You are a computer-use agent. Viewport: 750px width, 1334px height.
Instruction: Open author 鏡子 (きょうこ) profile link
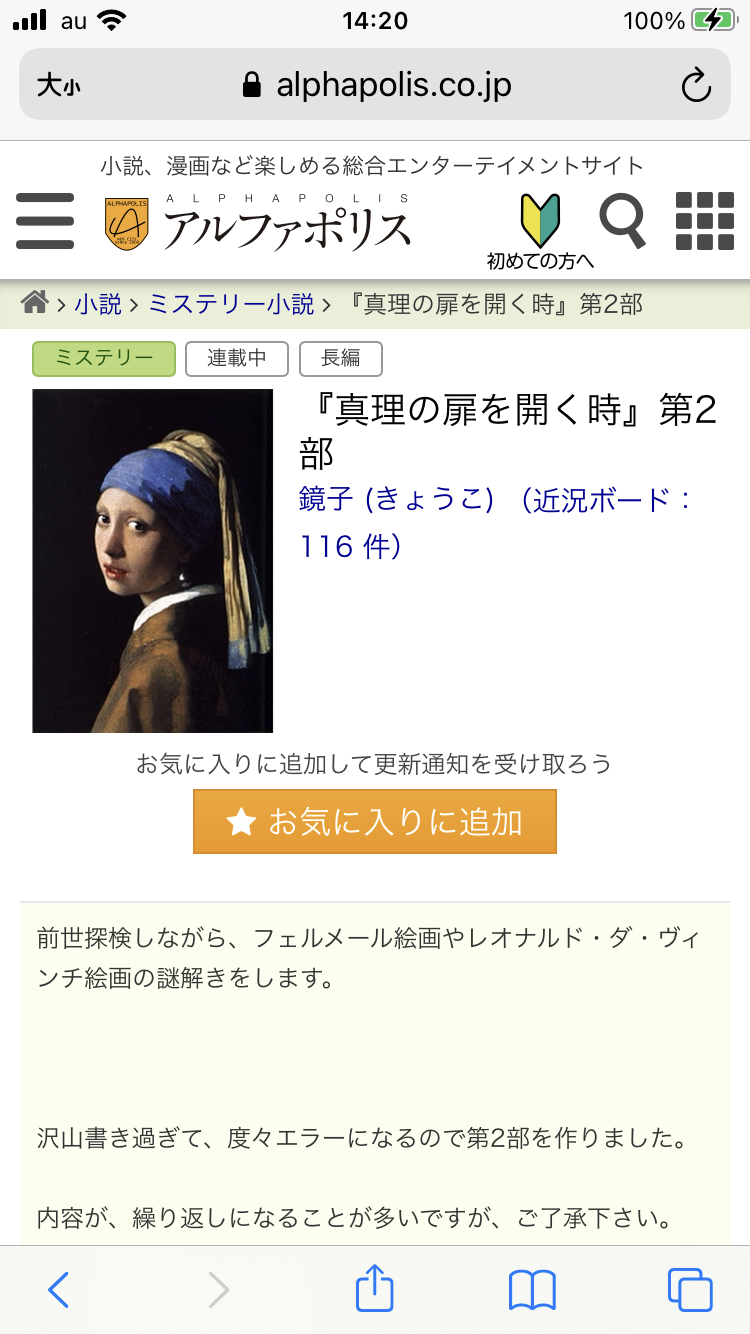(397, 500)
